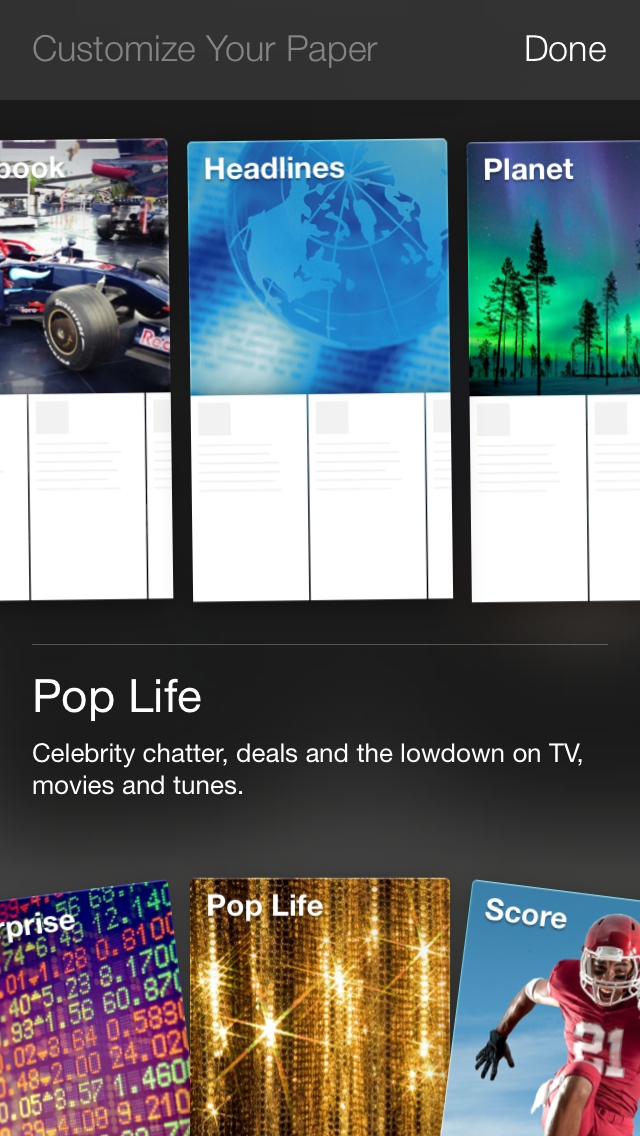Viewport: 640px width, 1136px height.
Task: Tap Done to finish customizing
Action: pos(565,49)
